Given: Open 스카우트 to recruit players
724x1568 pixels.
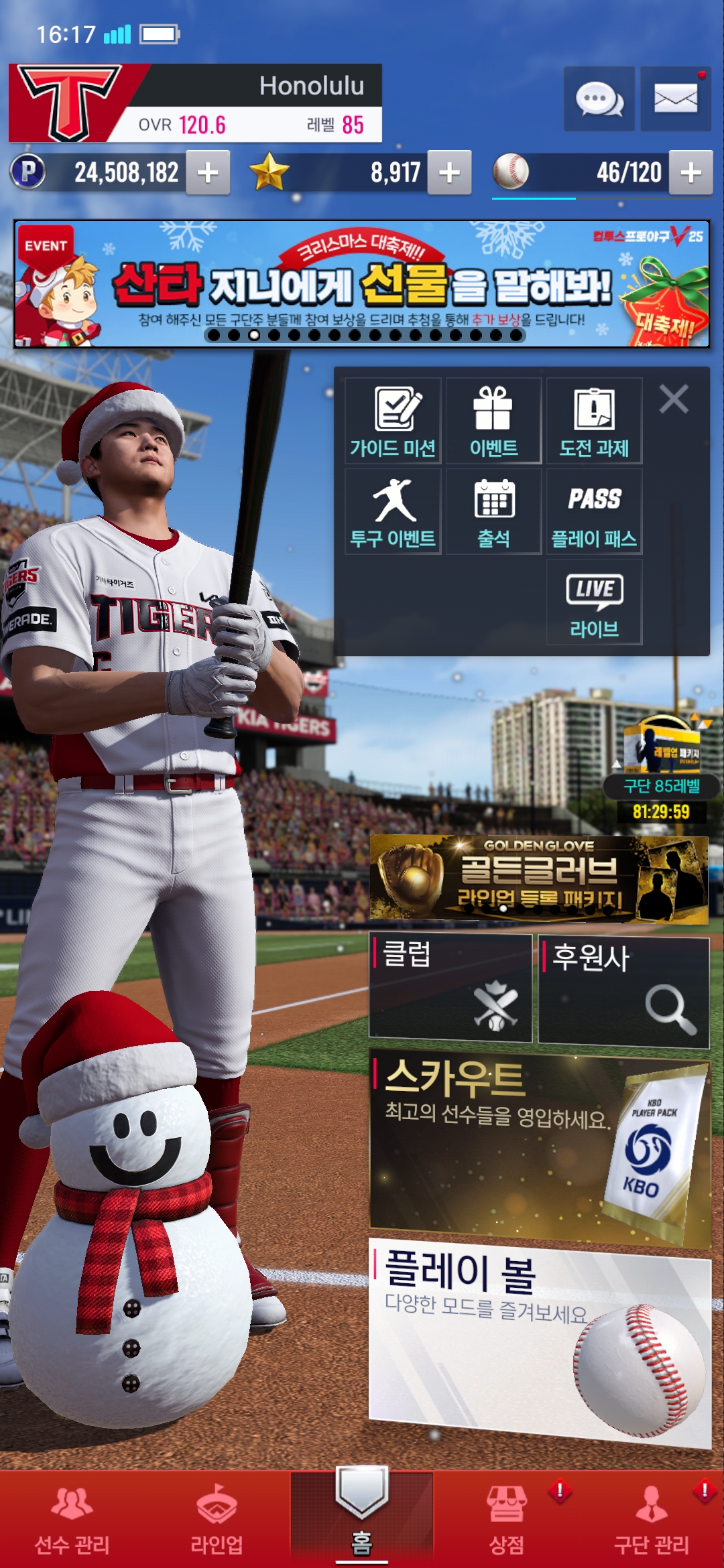Looking at the screenshot, I should click(x=539, y=1147).
